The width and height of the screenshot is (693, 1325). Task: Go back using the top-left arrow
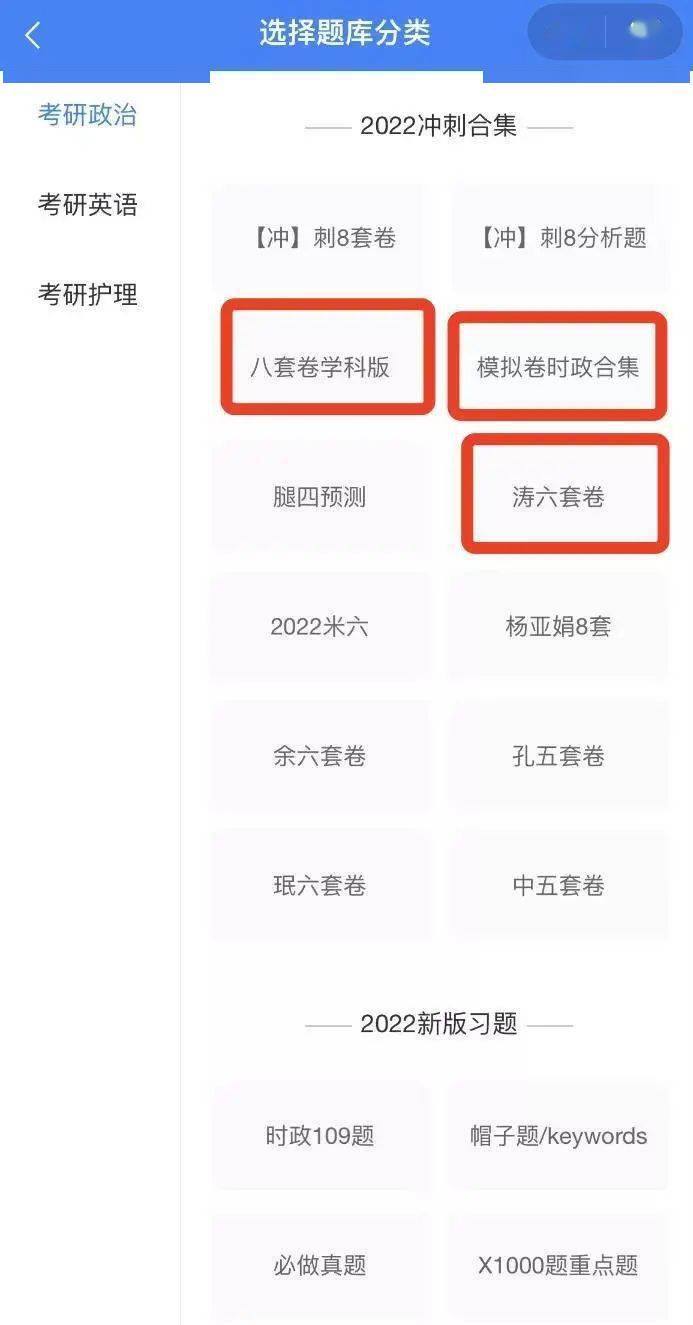point(33,36)
